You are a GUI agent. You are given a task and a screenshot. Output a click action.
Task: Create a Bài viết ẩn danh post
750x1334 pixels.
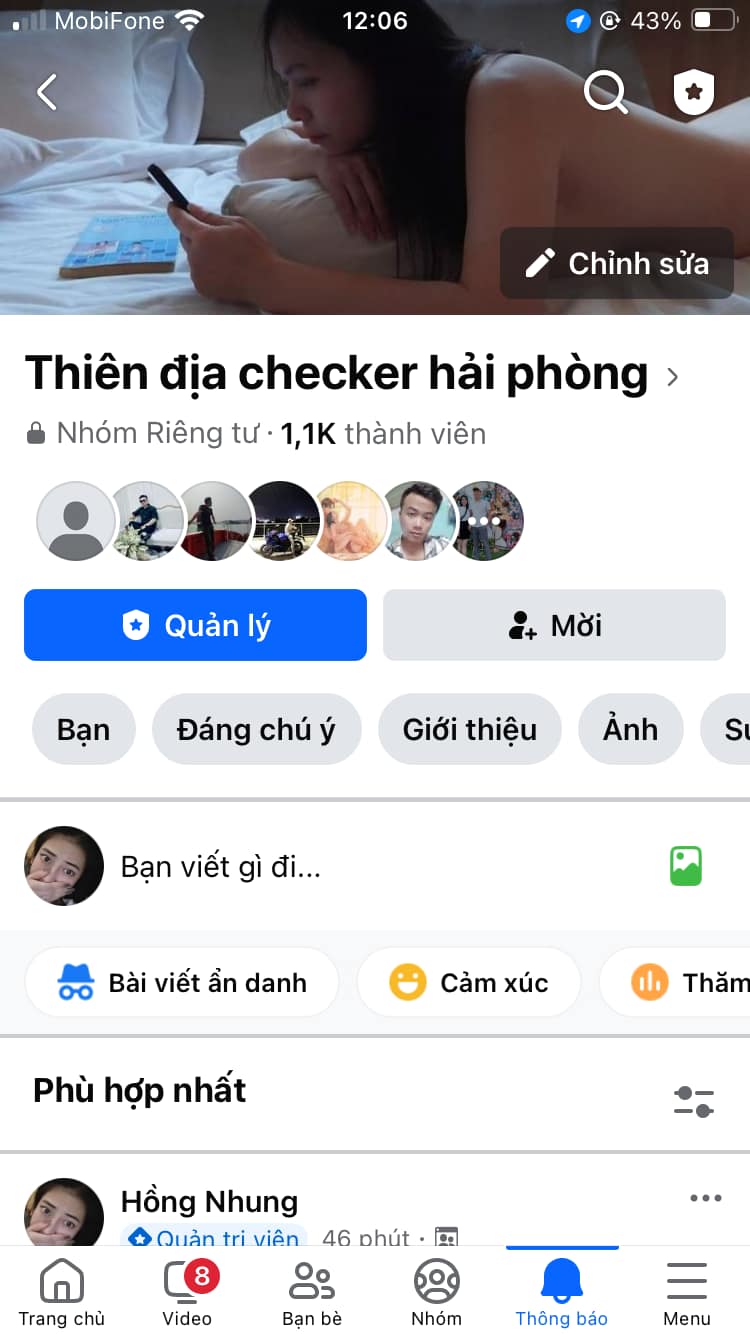(182, 983)
